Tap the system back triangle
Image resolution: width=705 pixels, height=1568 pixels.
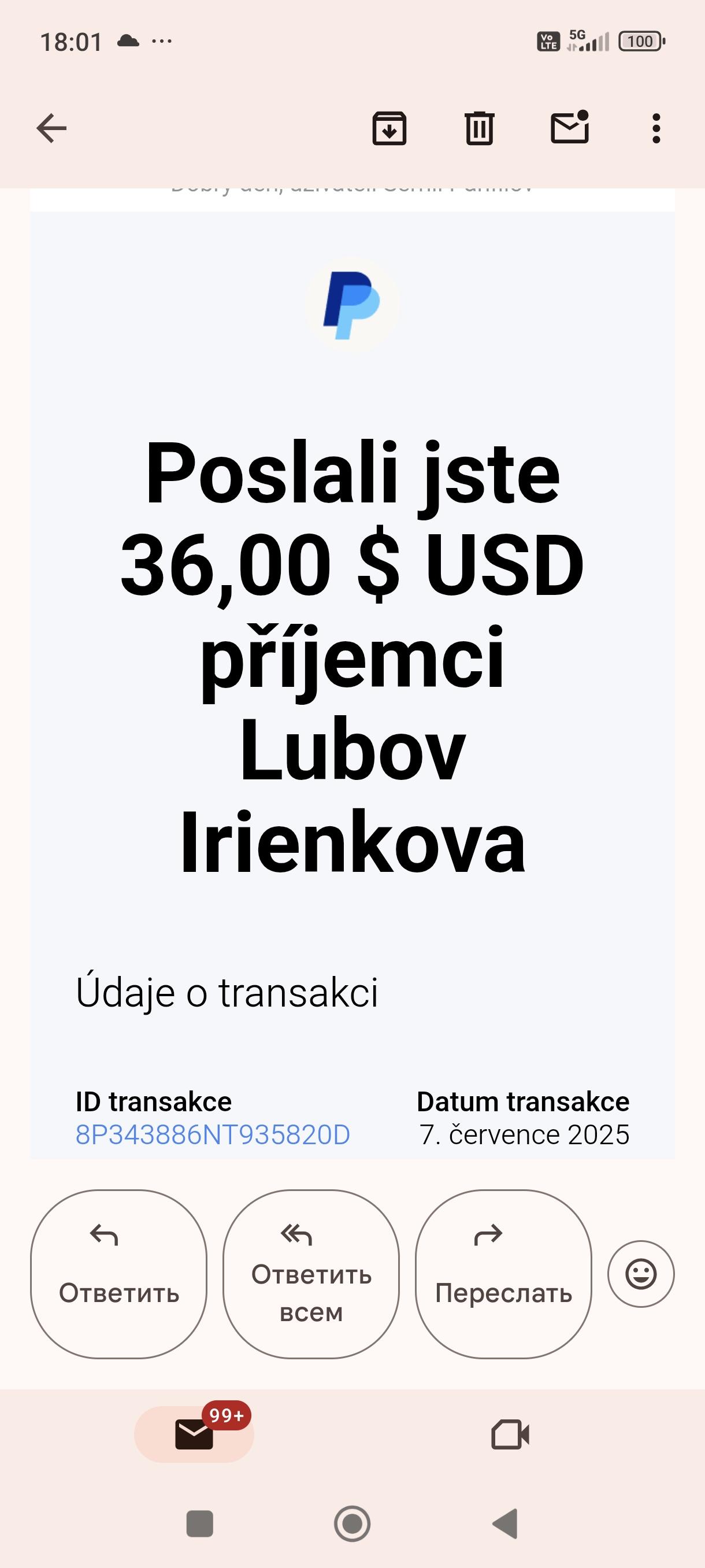pos(505,1523)
